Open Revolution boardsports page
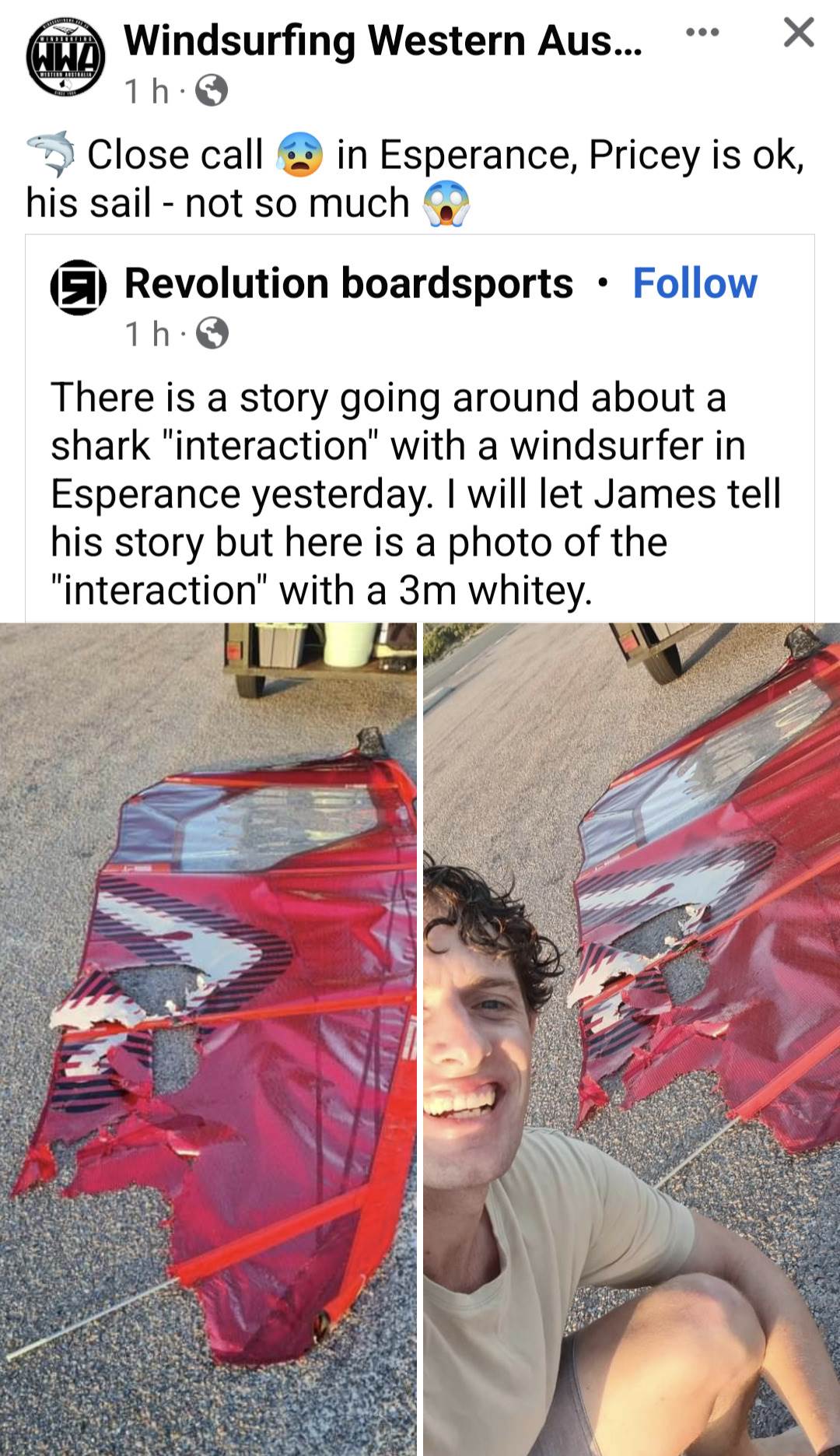Viewport: 840px width, 1456px height. (x=348, y=282)
